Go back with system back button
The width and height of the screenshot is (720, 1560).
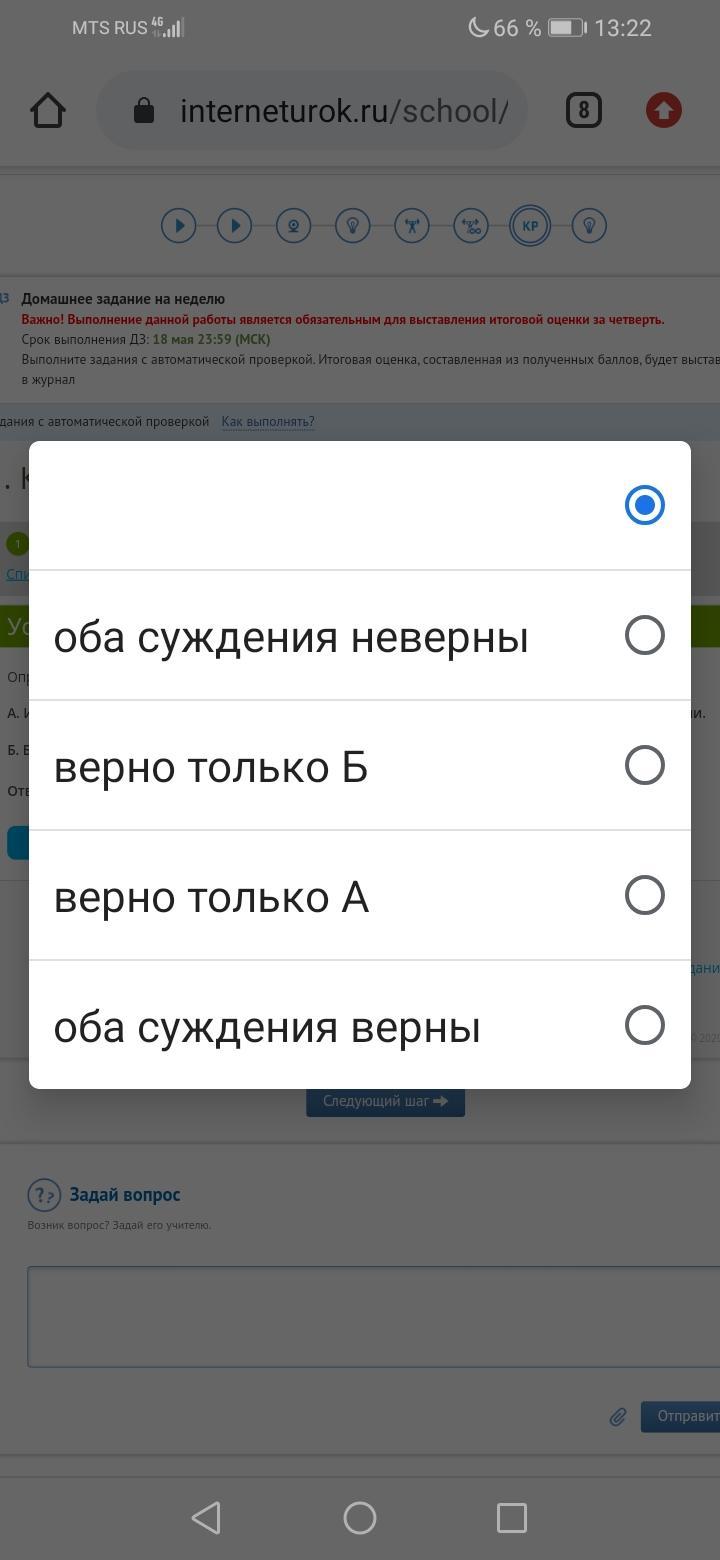coord(206,1518)
